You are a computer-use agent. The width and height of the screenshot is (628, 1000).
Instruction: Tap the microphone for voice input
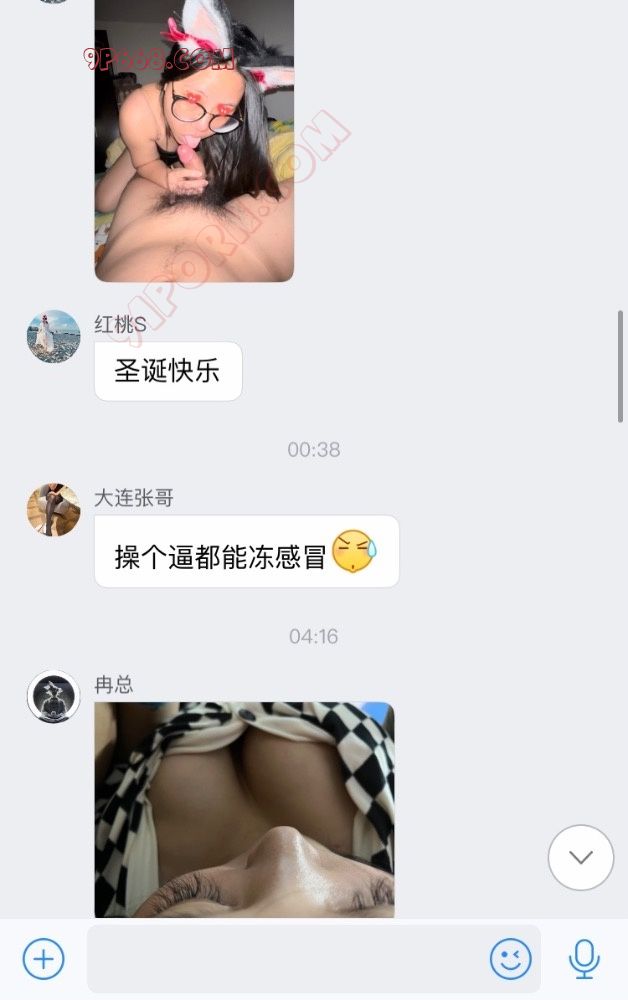click(x=584, y=959)
